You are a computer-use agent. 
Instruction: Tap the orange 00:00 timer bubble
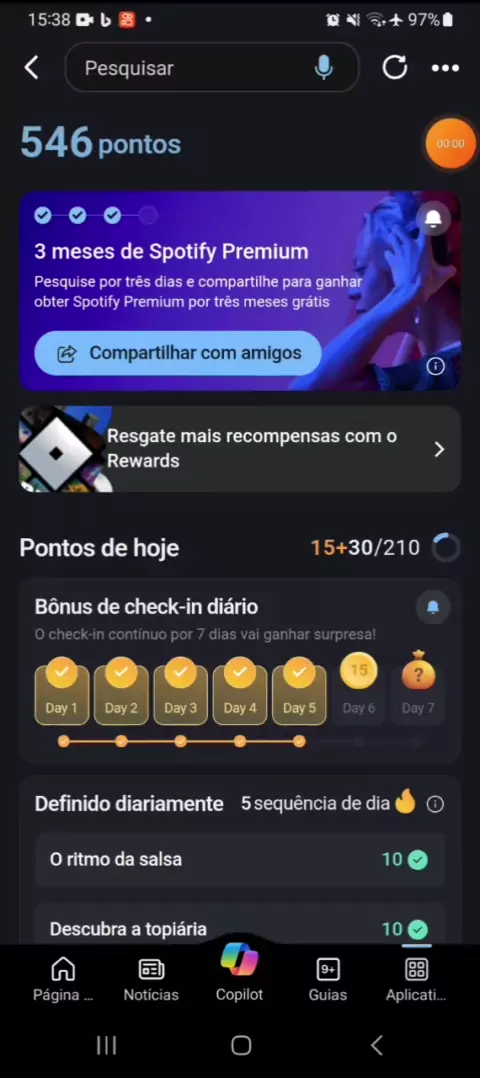click(450, 144)
